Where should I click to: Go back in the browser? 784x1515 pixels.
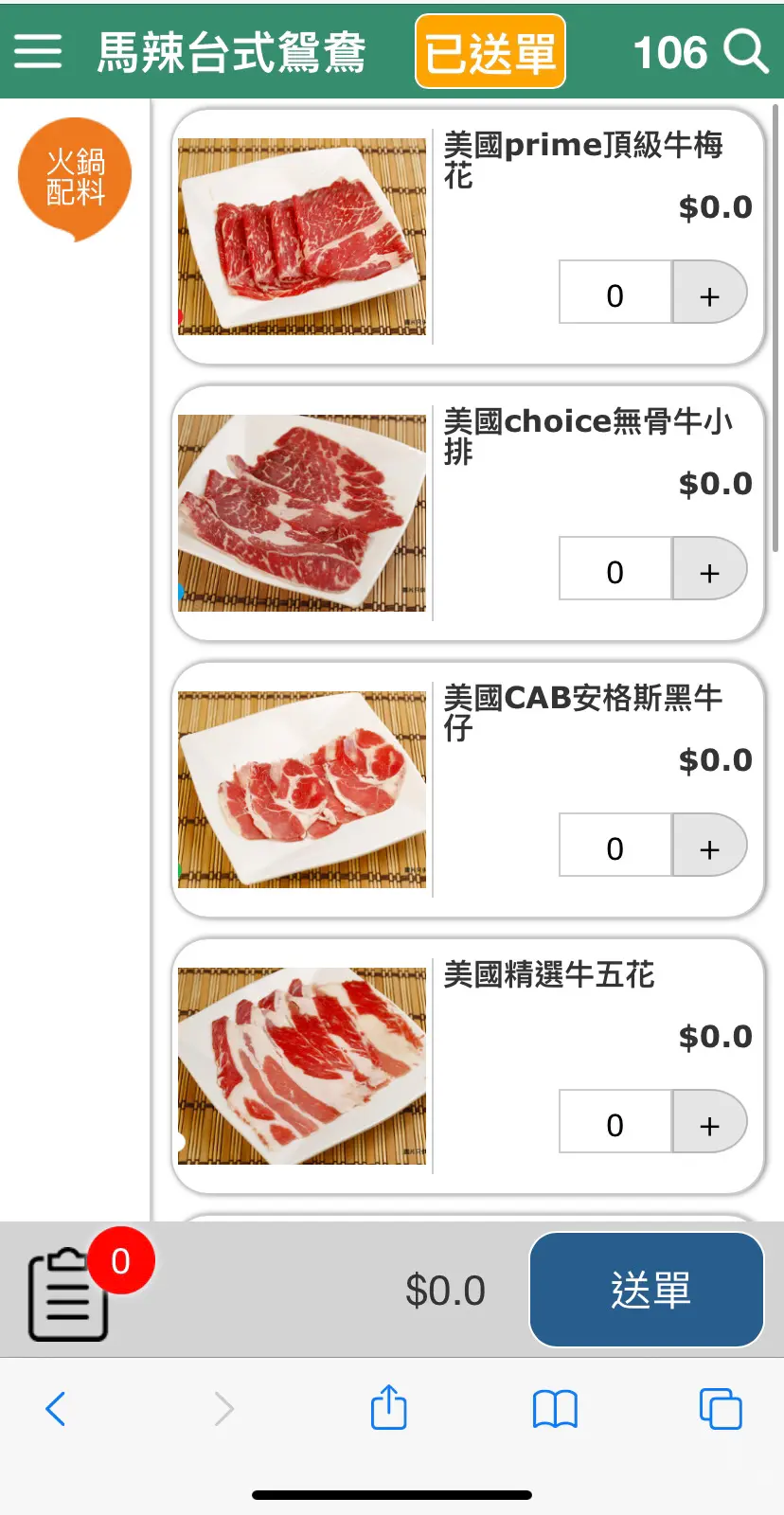click(x=56, y=1409)
